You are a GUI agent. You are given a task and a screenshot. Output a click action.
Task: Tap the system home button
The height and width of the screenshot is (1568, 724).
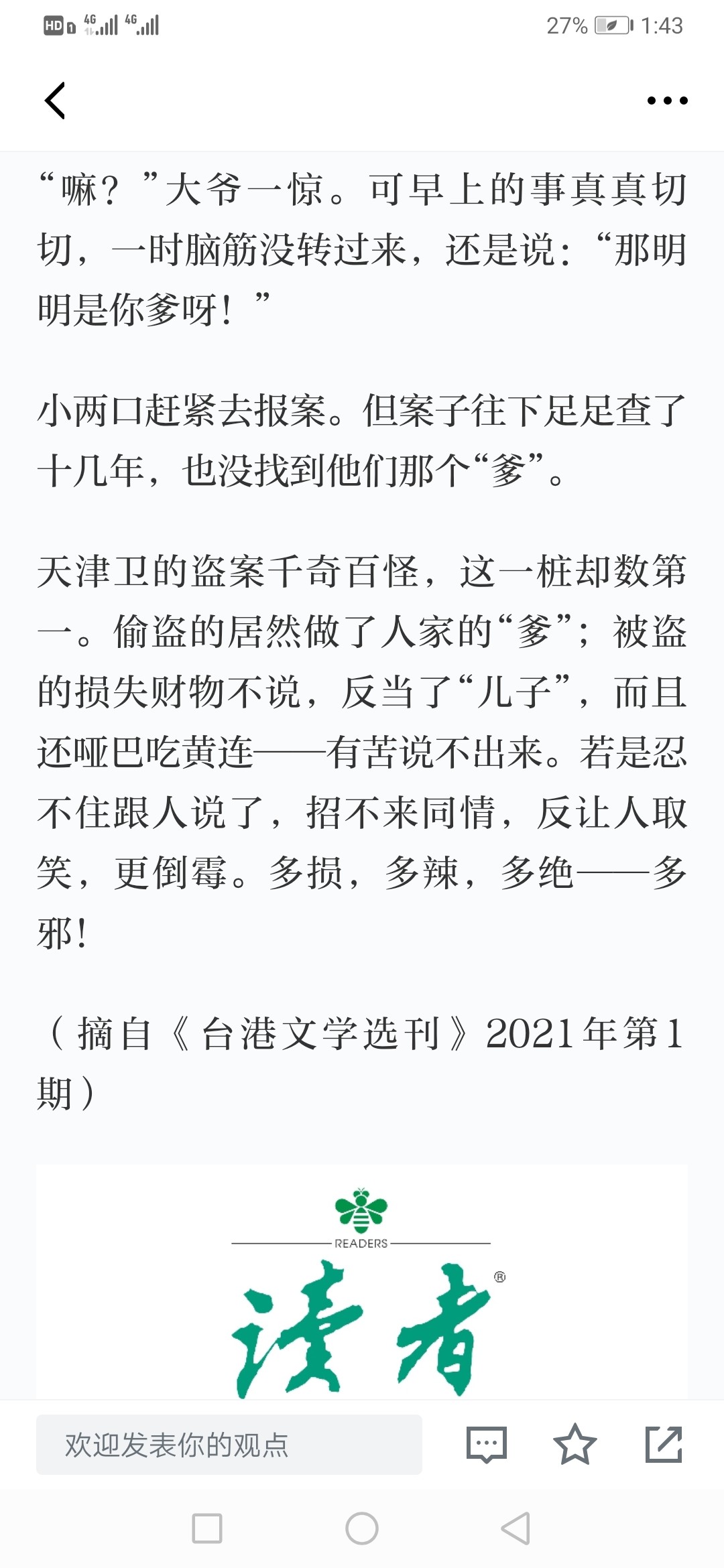coord(362,1528)
